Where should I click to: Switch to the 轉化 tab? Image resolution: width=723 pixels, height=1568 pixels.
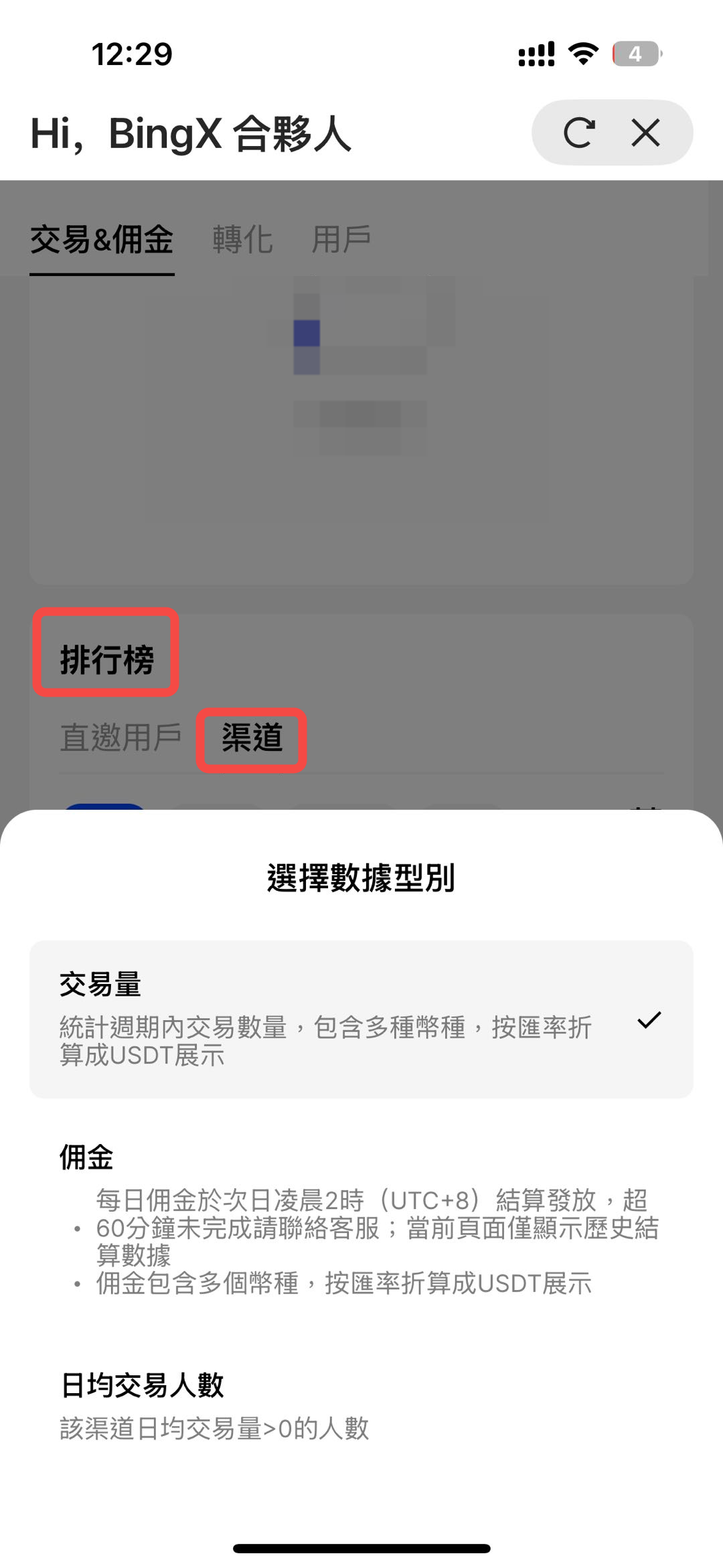coord(243,239)
